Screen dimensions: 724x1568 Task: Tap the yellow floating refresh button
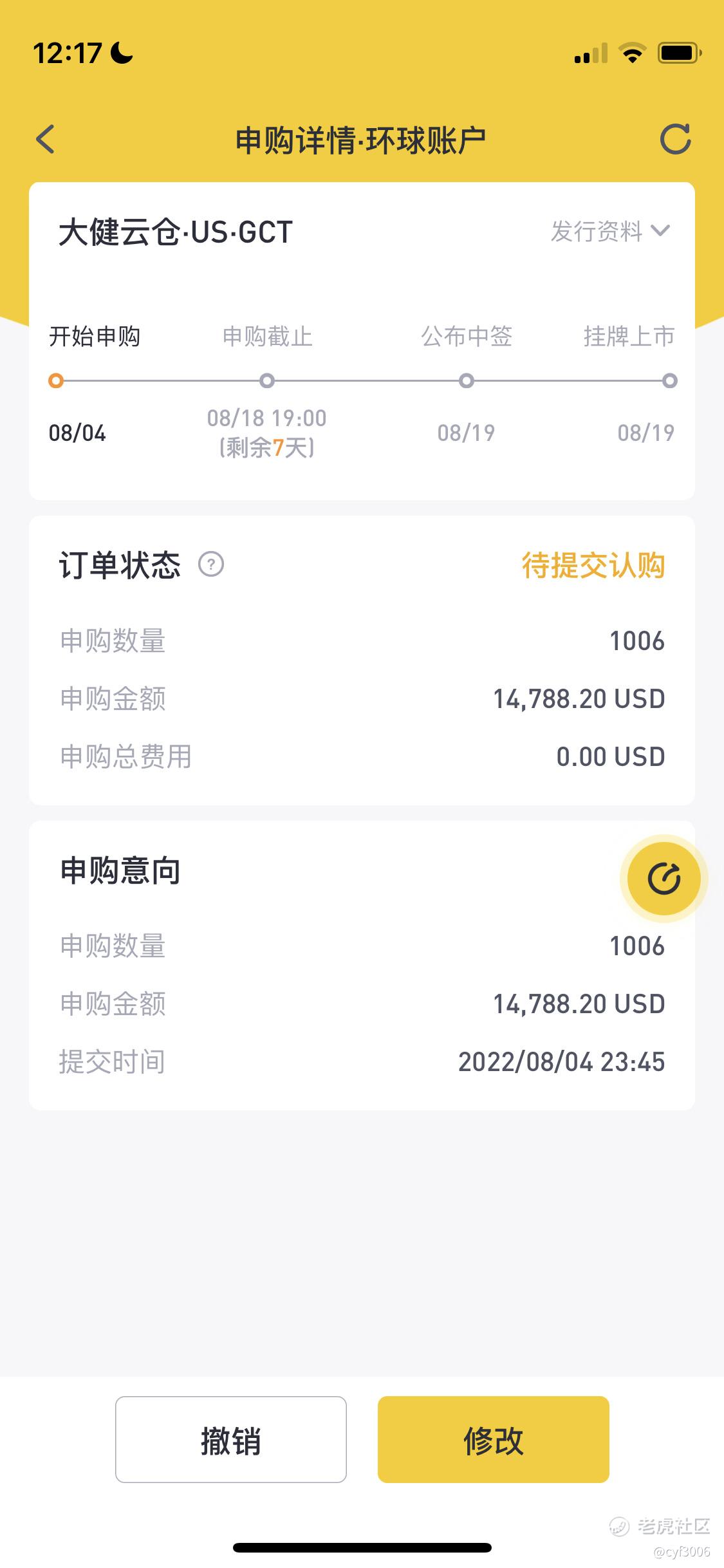coord(664,879)
